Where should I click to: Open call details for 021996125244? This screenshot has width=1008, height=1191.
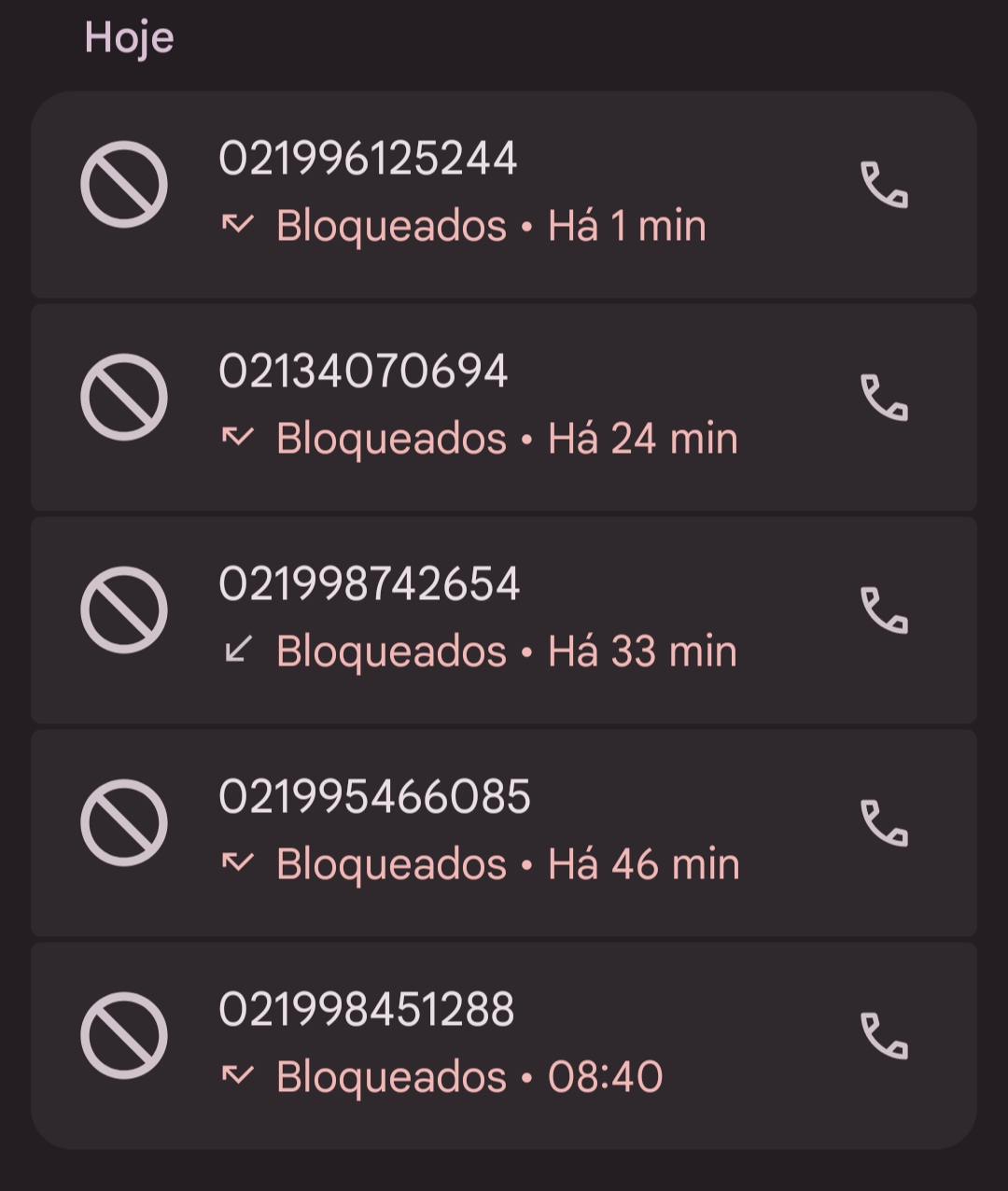tap(467, 192)
